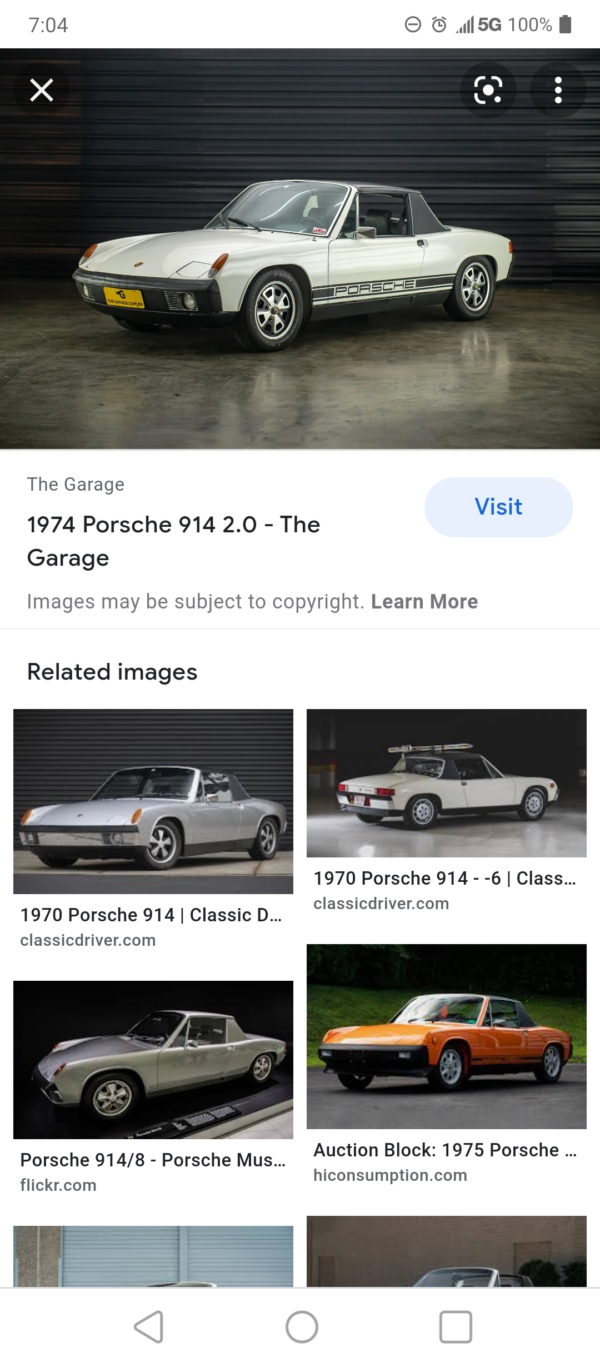Go back with the system back button

(x=148, y=1327)
